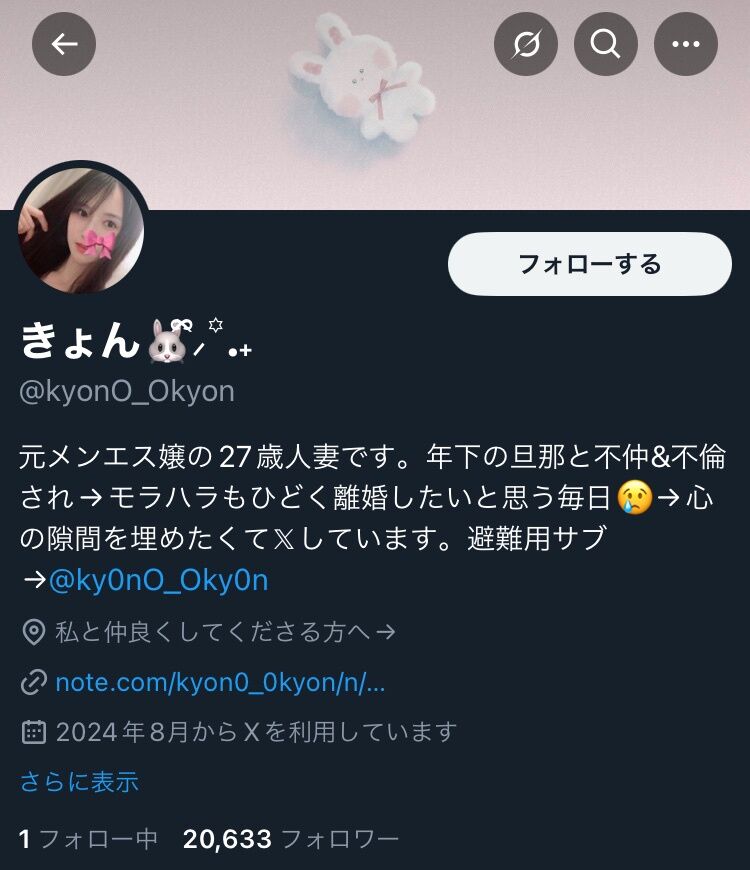750x870 pixels.
Task: Search this profile's posts
Action: [x=606, y=44]
